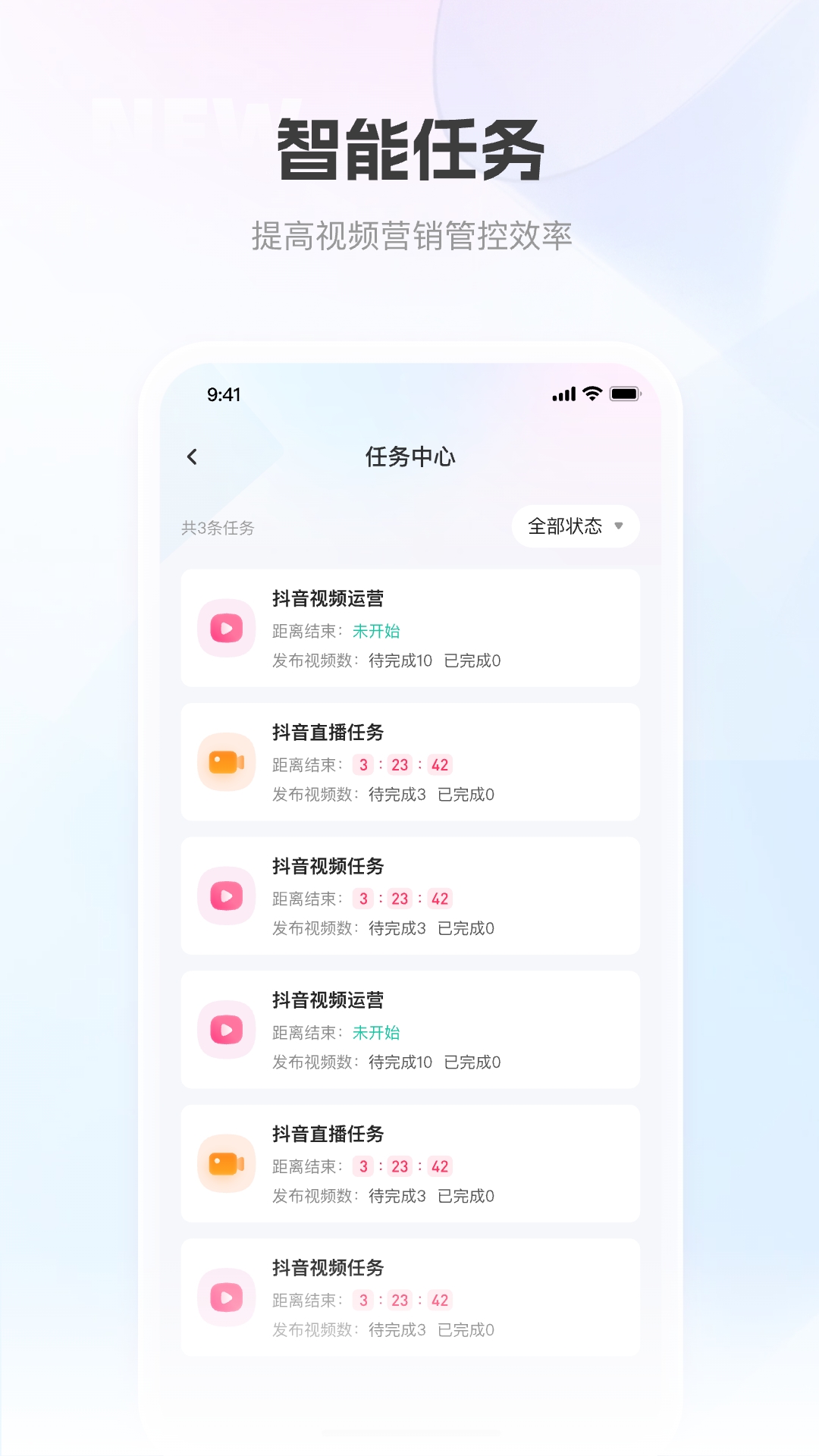
Task: Tap the bottom 抖音视频任务 play icon
Action: click(225, 1298)
